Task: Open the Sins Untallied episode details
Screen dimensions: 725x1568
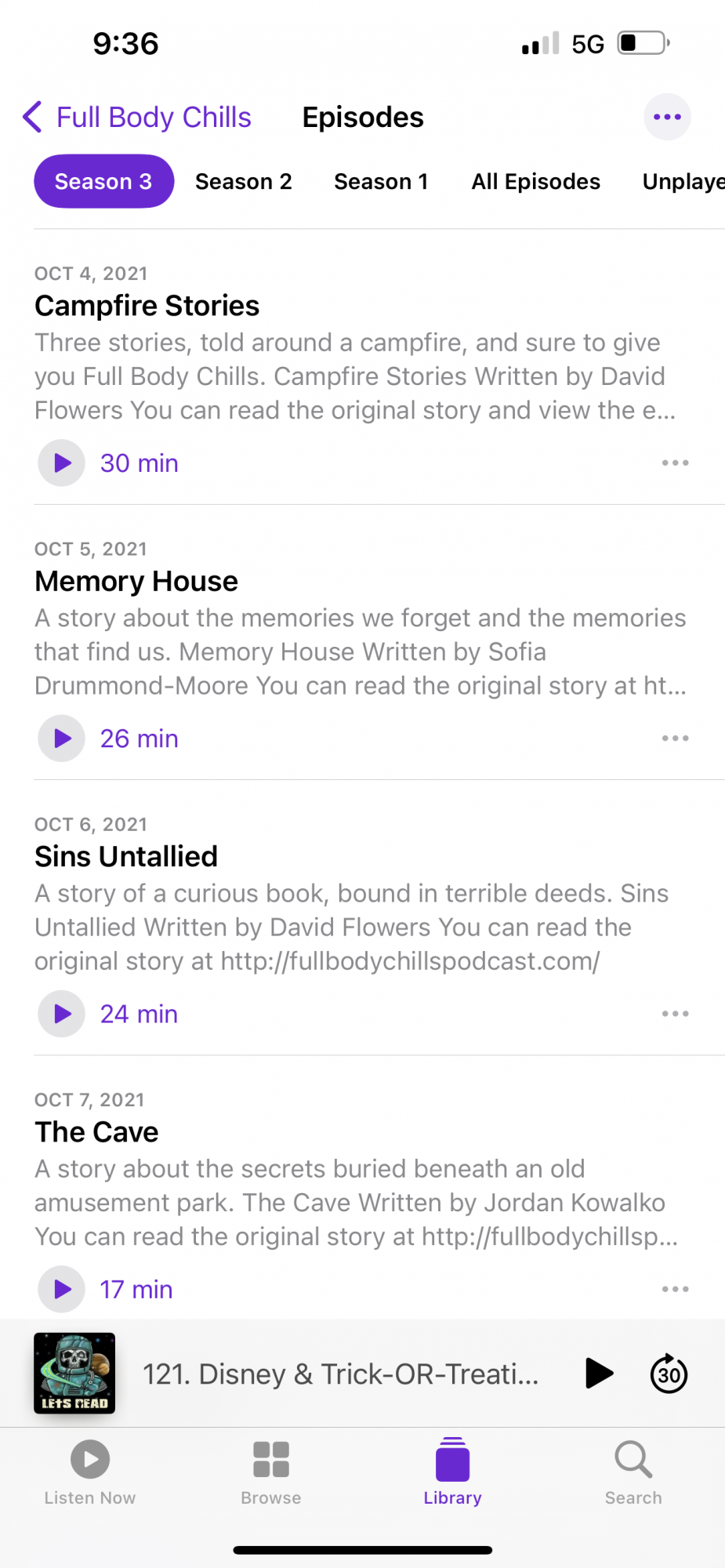Action: 126,857
